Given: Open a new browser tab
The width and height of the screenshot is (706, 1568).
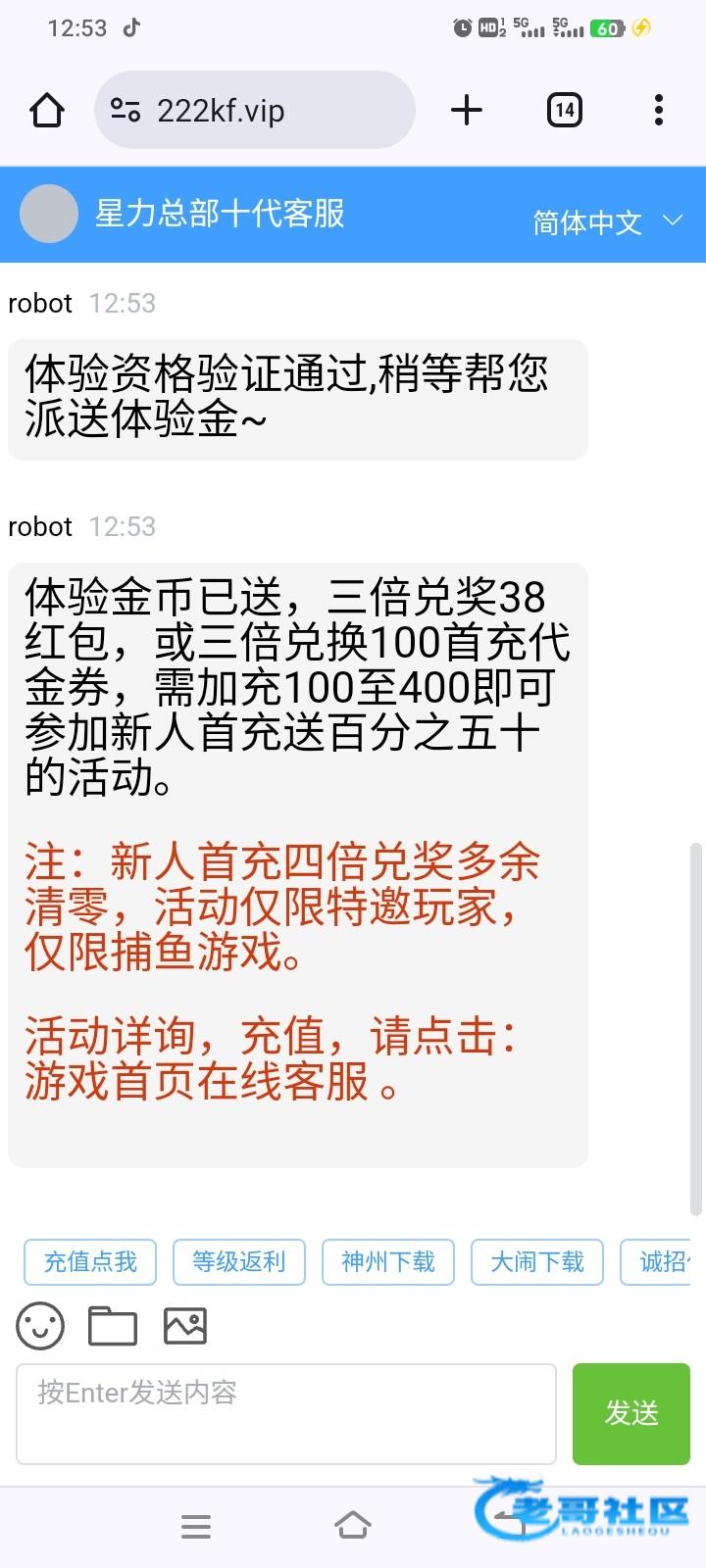Looking at the screenshot, I should [x=467, y=110].
